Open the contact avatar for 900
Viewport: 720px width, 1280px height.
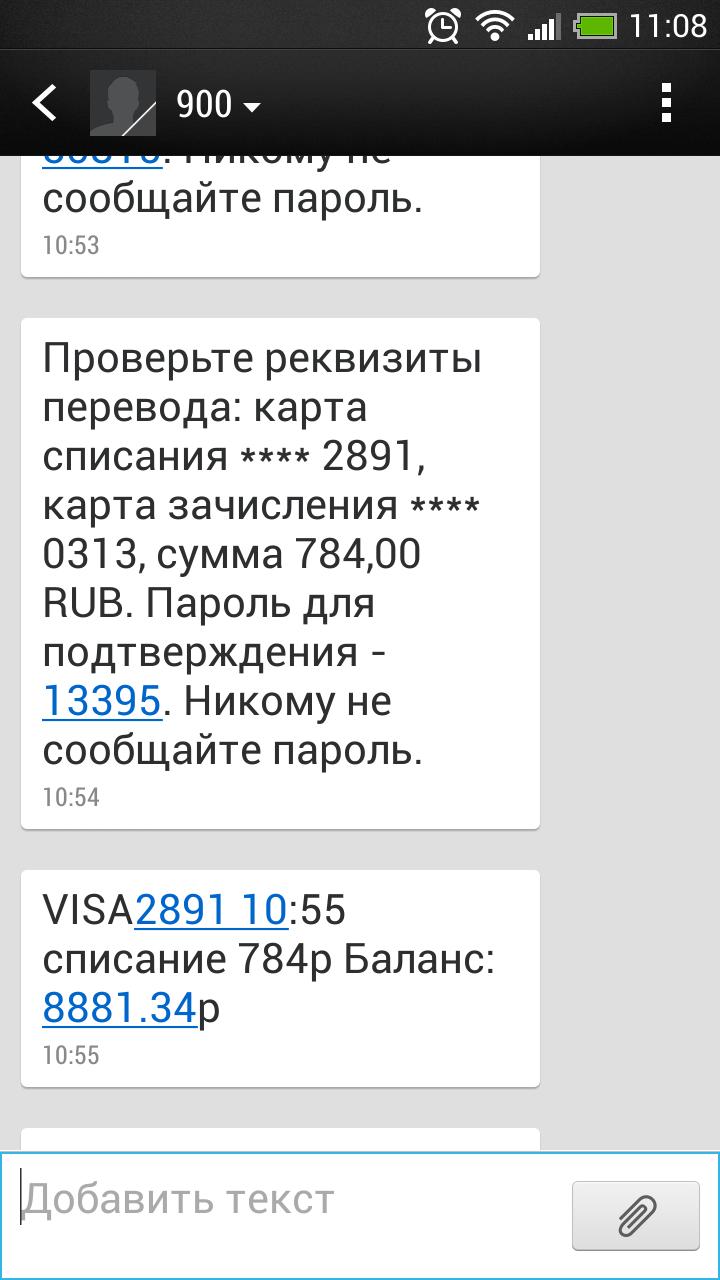[123, 103]
